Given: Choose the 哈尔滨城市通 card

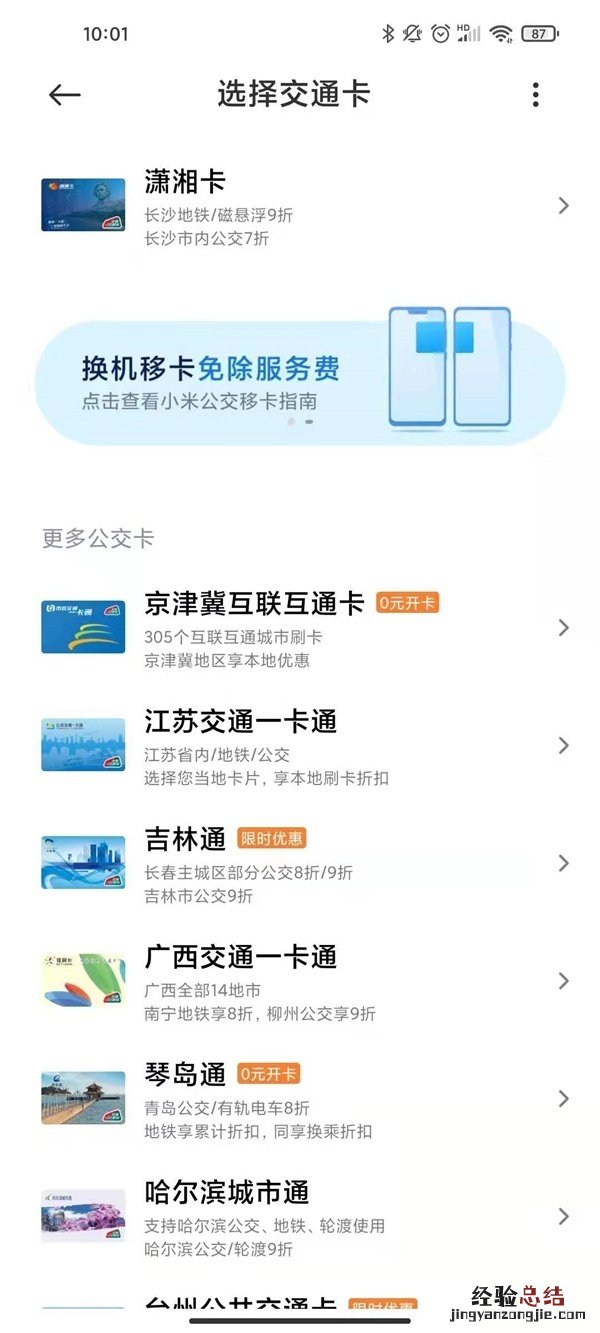Looking at the screenshot, I should 300,1217.
